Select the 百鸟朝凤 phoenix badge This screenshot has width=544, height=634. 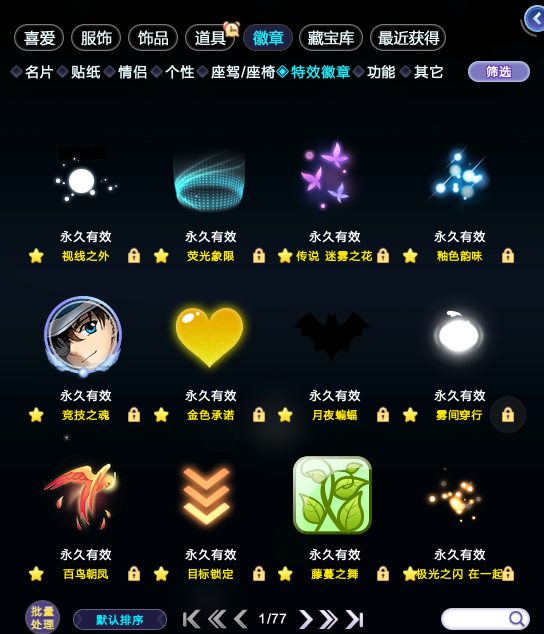click(x=83, y=496)
